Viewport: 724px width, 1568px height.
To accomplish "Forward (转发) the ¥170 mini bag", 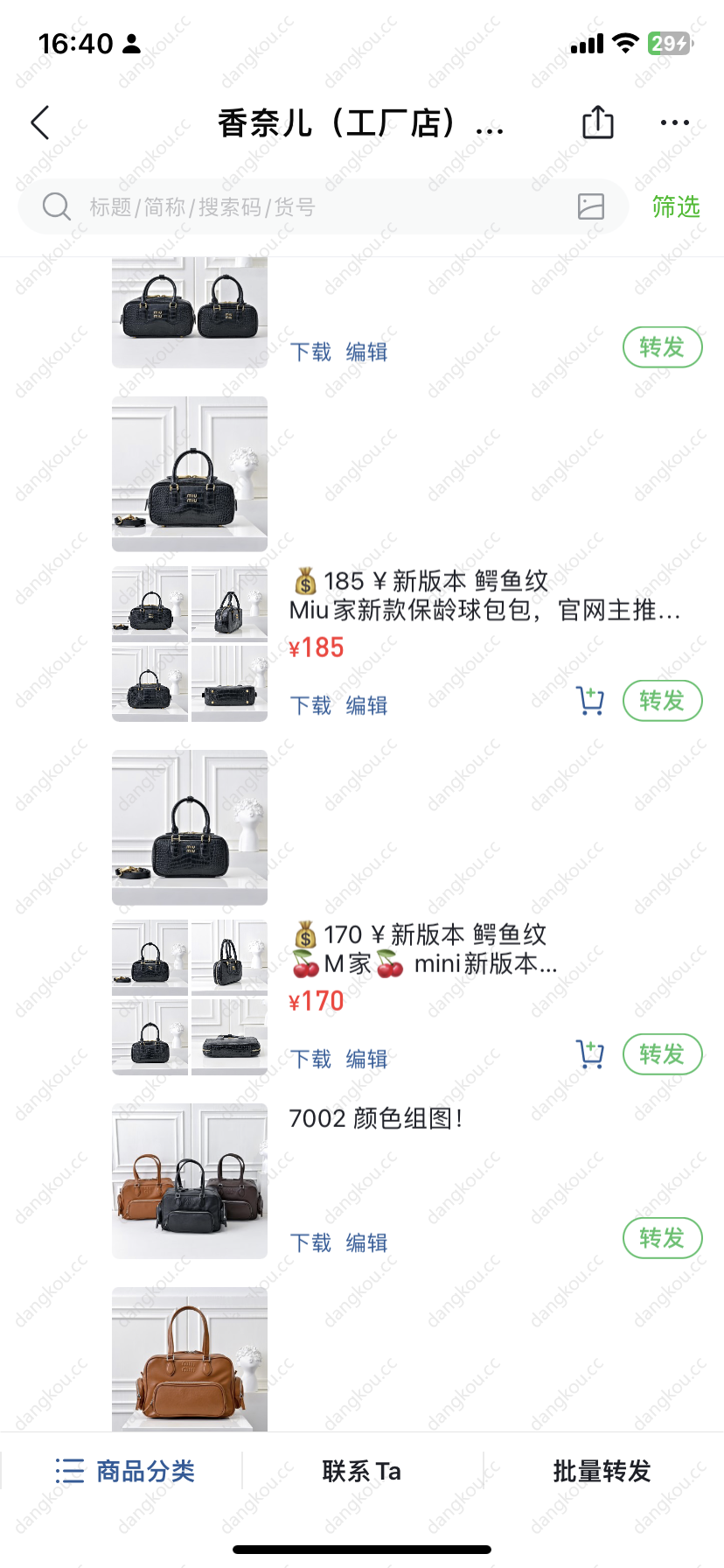I will click(663, 1054).
